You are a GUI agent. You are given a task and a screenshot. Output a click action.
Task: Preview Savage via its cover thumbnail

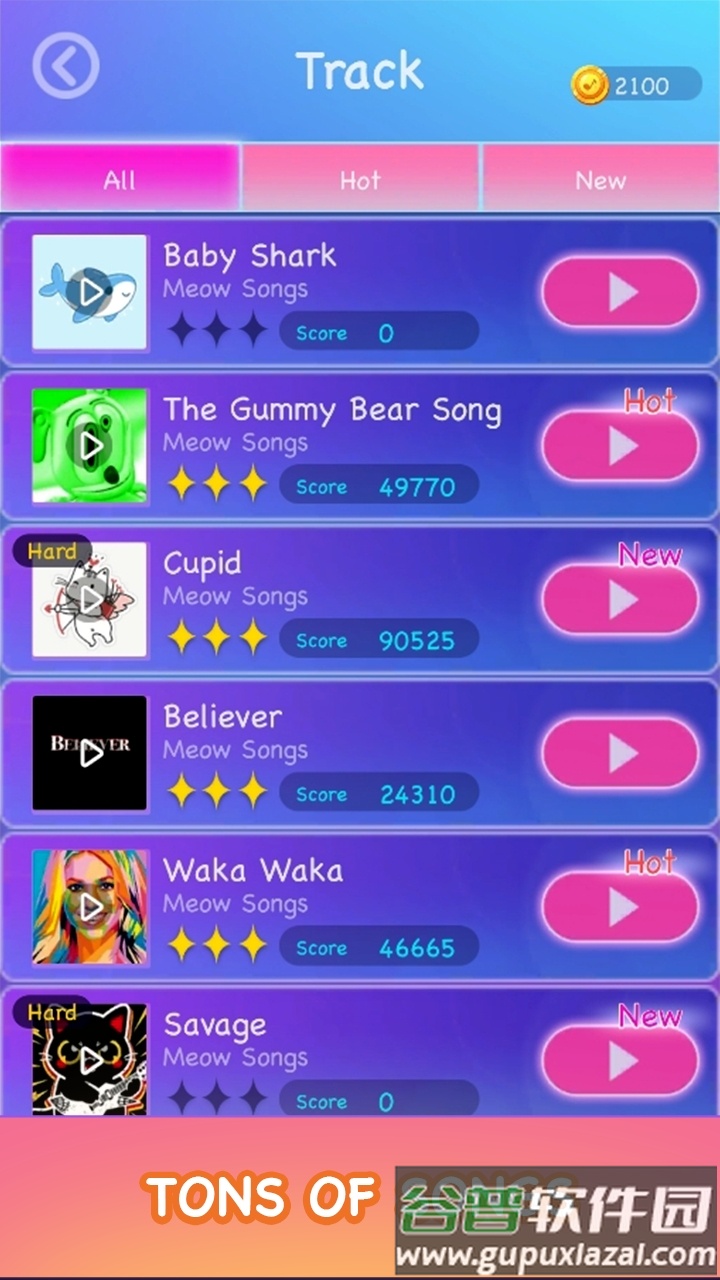click(x=90, y=1060)
